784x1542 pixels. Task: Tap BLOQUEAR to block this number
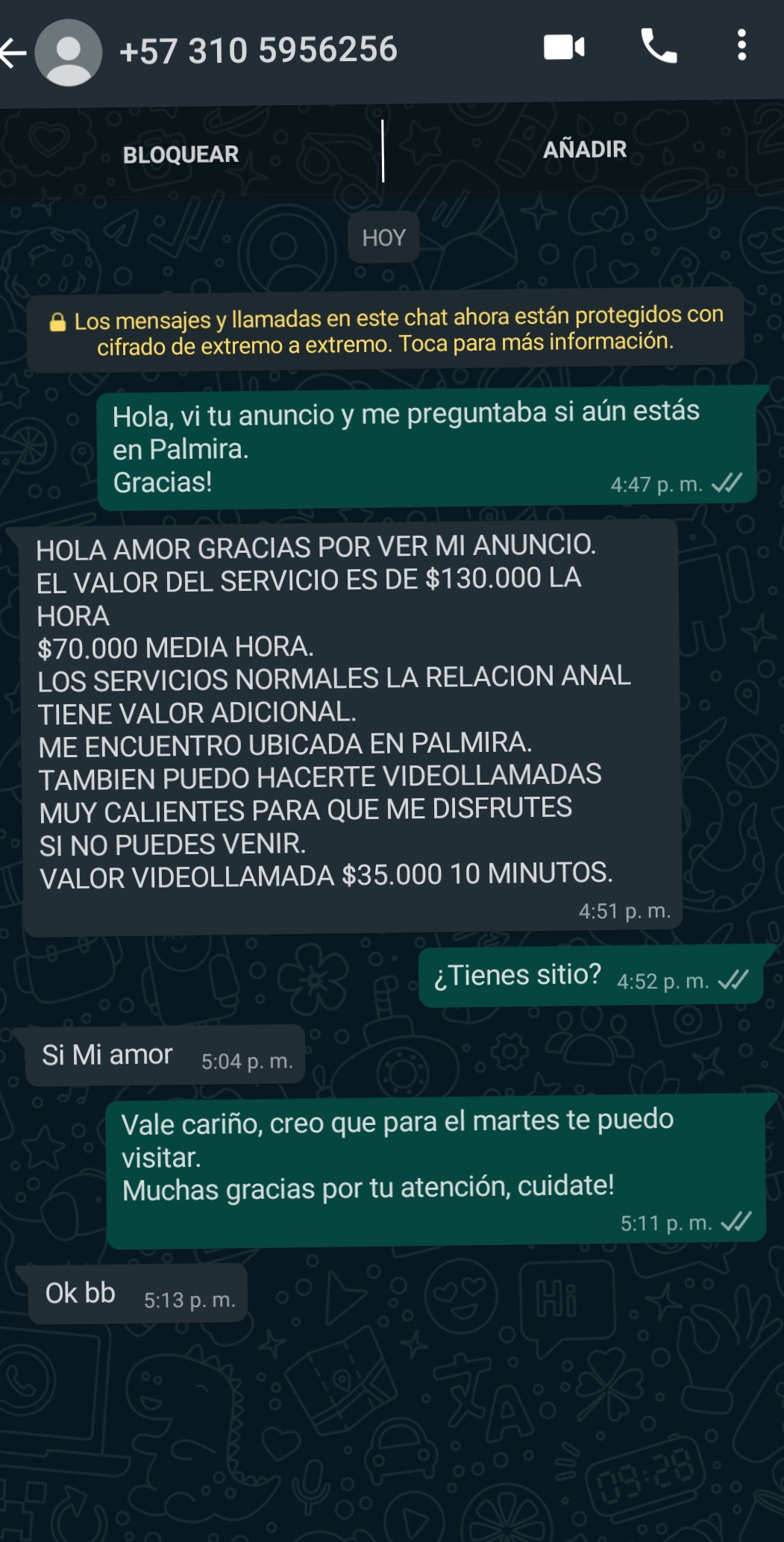(181, 154)
